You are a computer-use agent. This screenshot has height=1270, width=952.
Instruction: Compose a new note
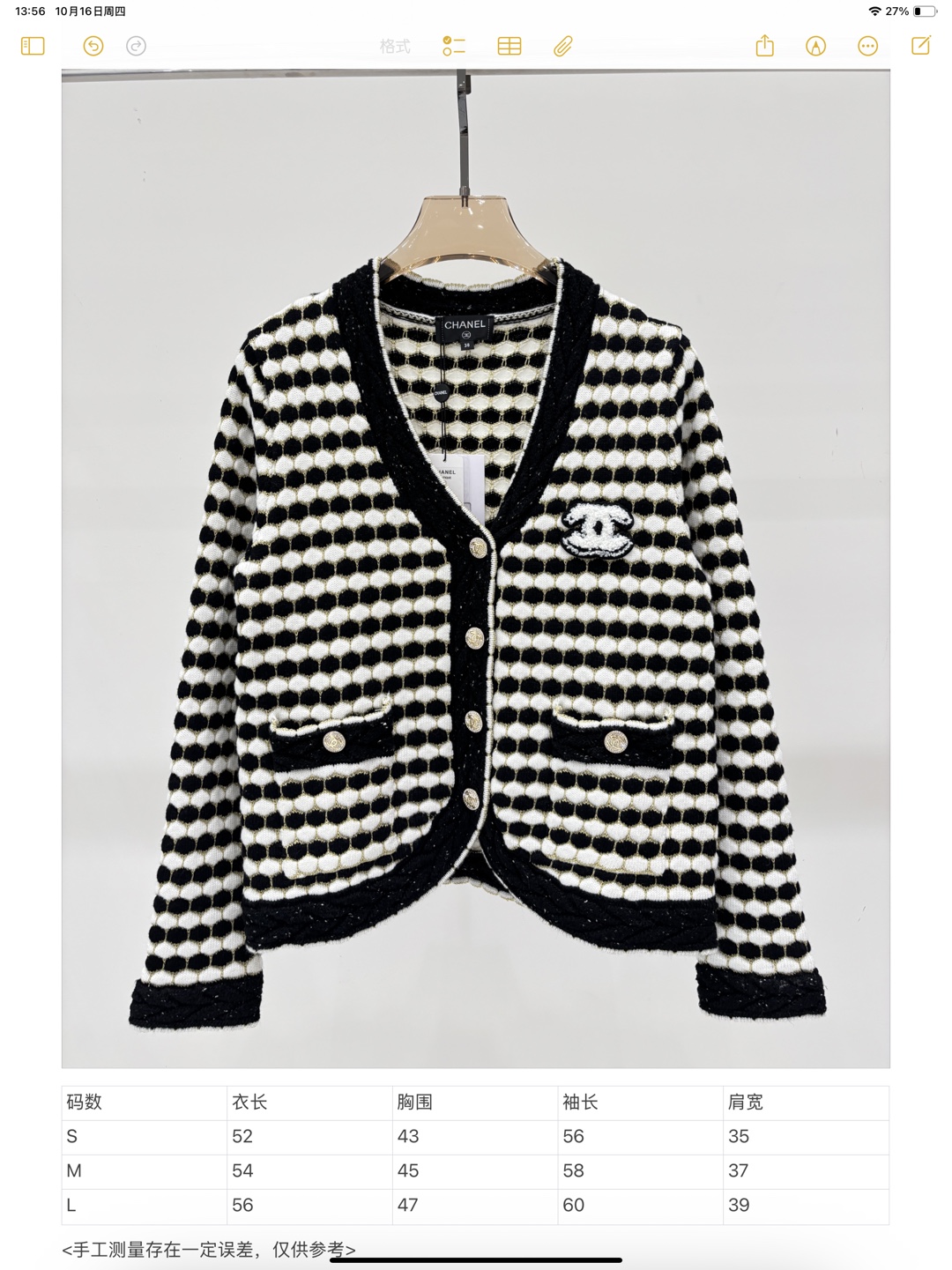pyautogui.click(x=921, y=46)
